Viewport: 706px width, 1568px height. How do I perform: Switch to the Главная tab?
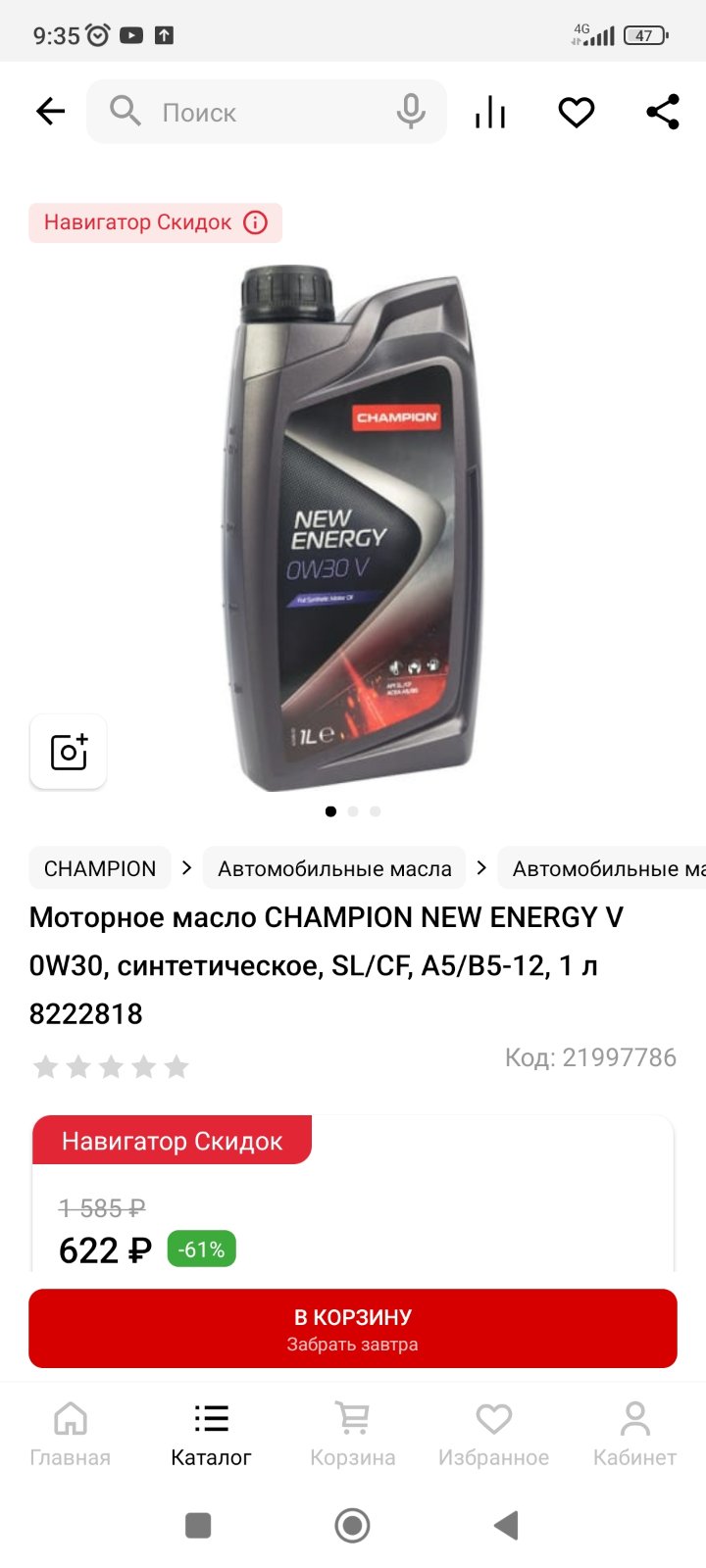(71, 1434)
